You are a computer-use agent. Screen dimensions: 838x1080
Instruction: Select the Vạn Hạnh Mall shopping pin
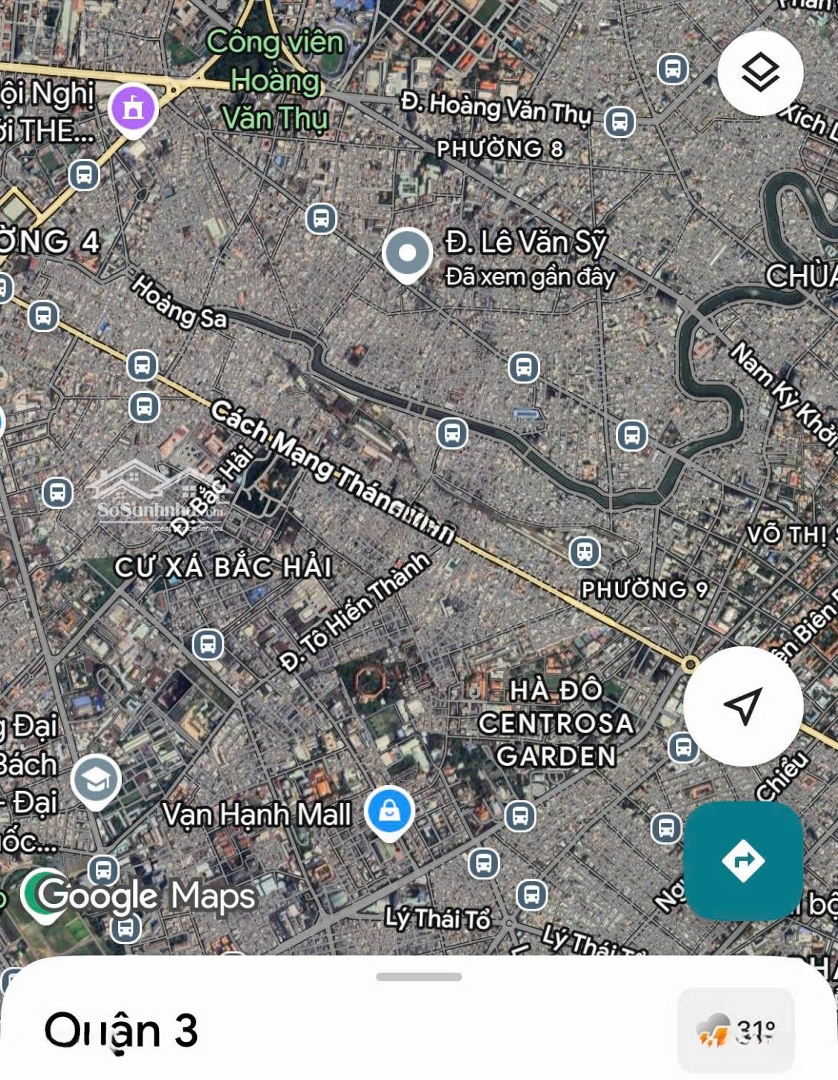pyautogui.click(x=390, y=812)
